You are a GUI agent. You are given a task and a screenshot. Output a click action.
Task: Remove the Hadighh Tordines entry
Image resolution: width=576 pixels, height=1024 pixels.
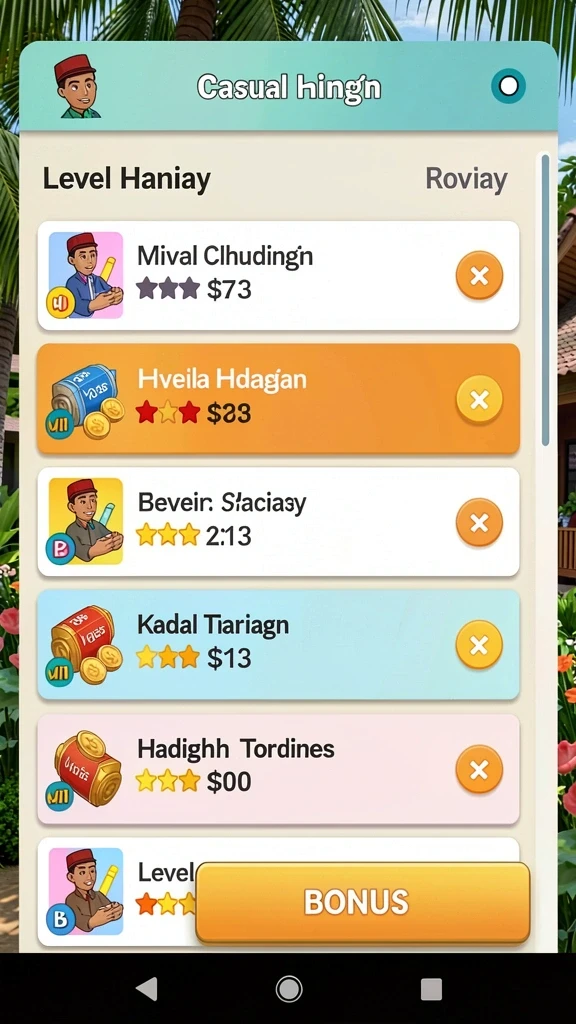(479, 769)
